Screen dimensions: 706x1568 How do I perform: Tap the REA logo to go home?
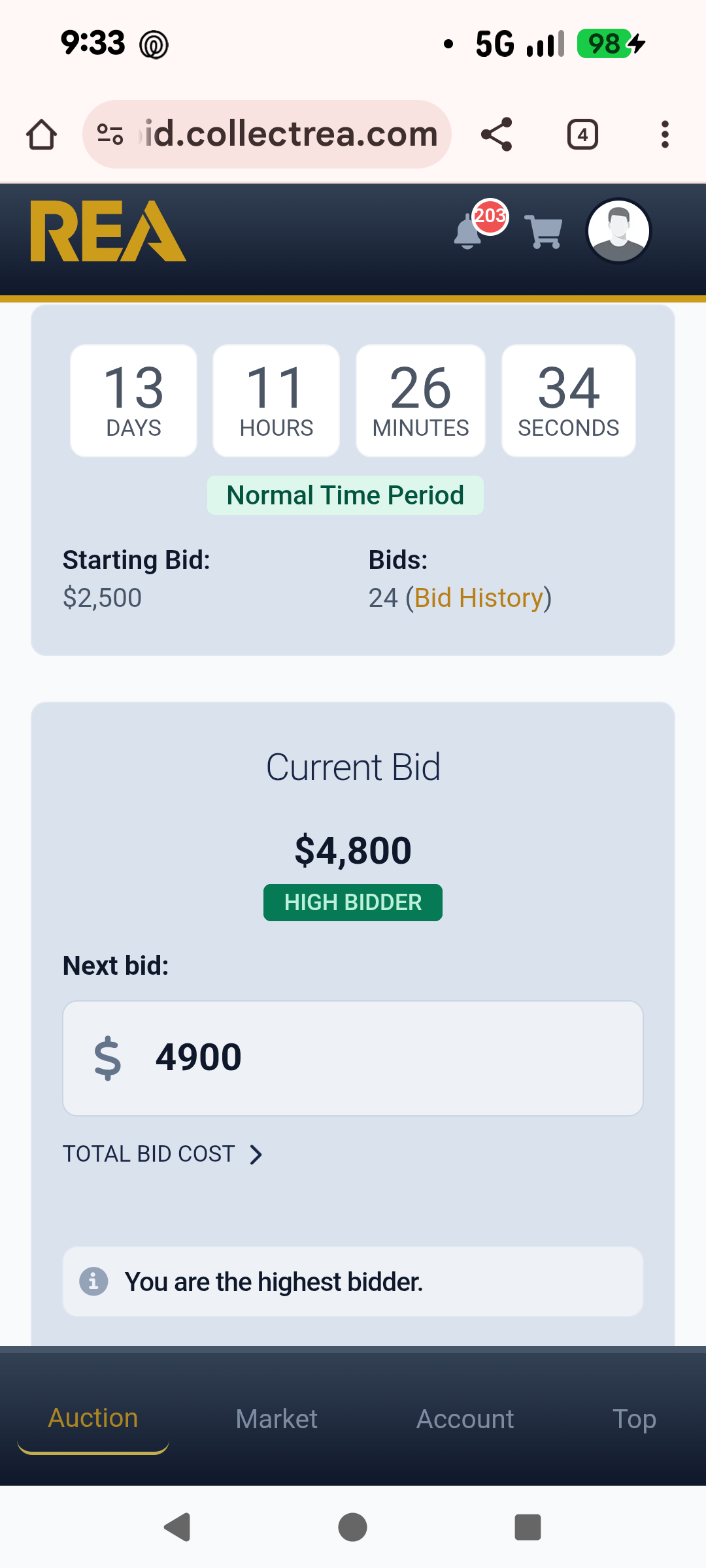click(x=109, y=231)
